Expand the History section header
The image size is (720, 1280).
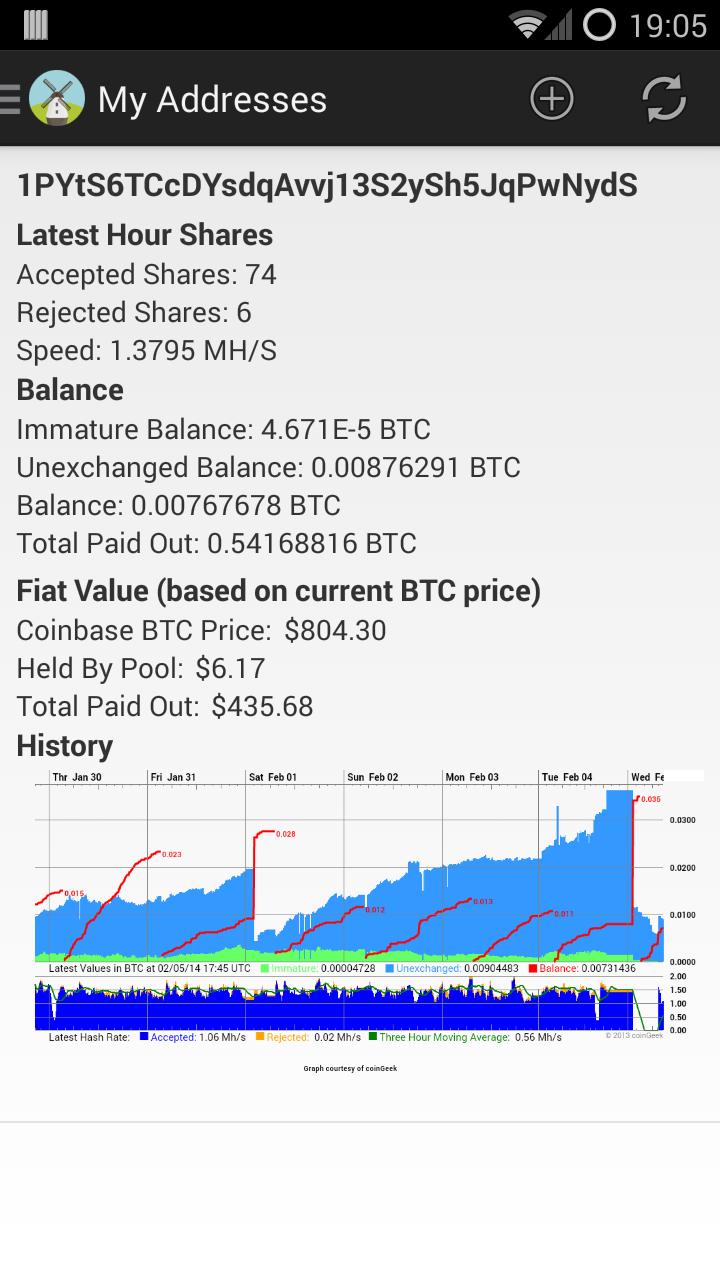(64, 745)
